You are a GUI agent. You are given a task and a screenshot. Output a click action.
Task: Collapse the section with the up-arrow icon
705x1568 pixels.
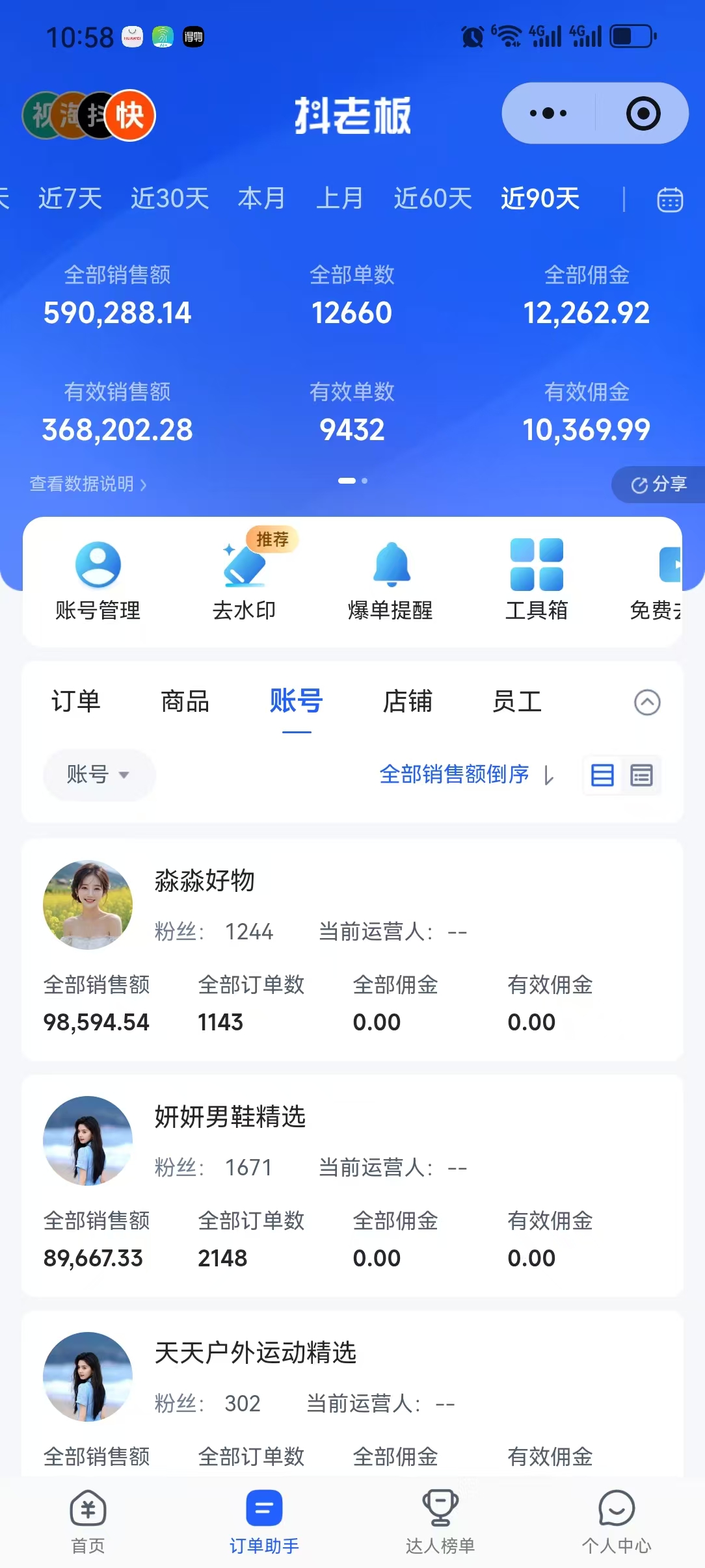(x=647, y=703)
